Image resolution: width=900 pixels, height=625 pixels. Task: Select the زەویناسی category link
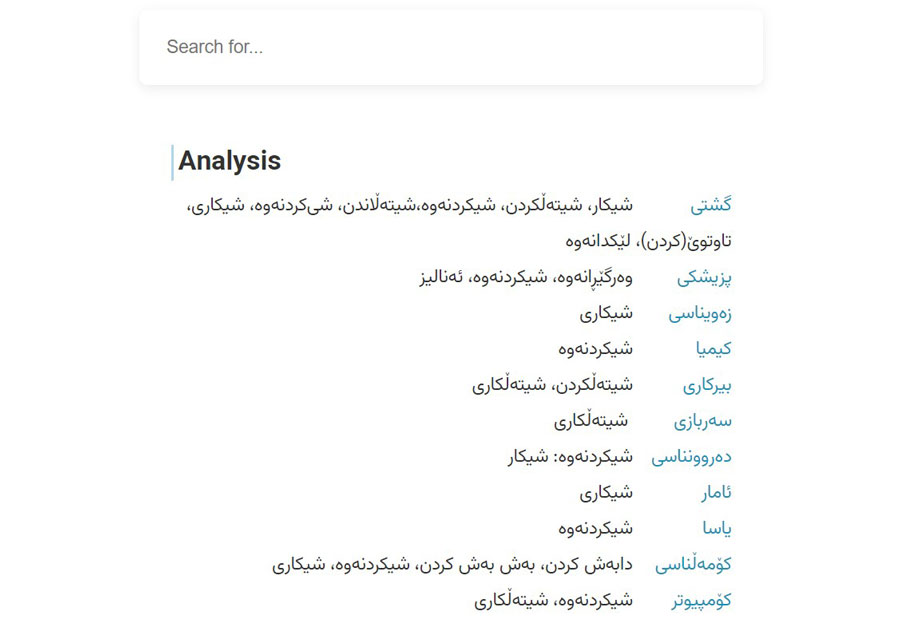tap(700, 314)
